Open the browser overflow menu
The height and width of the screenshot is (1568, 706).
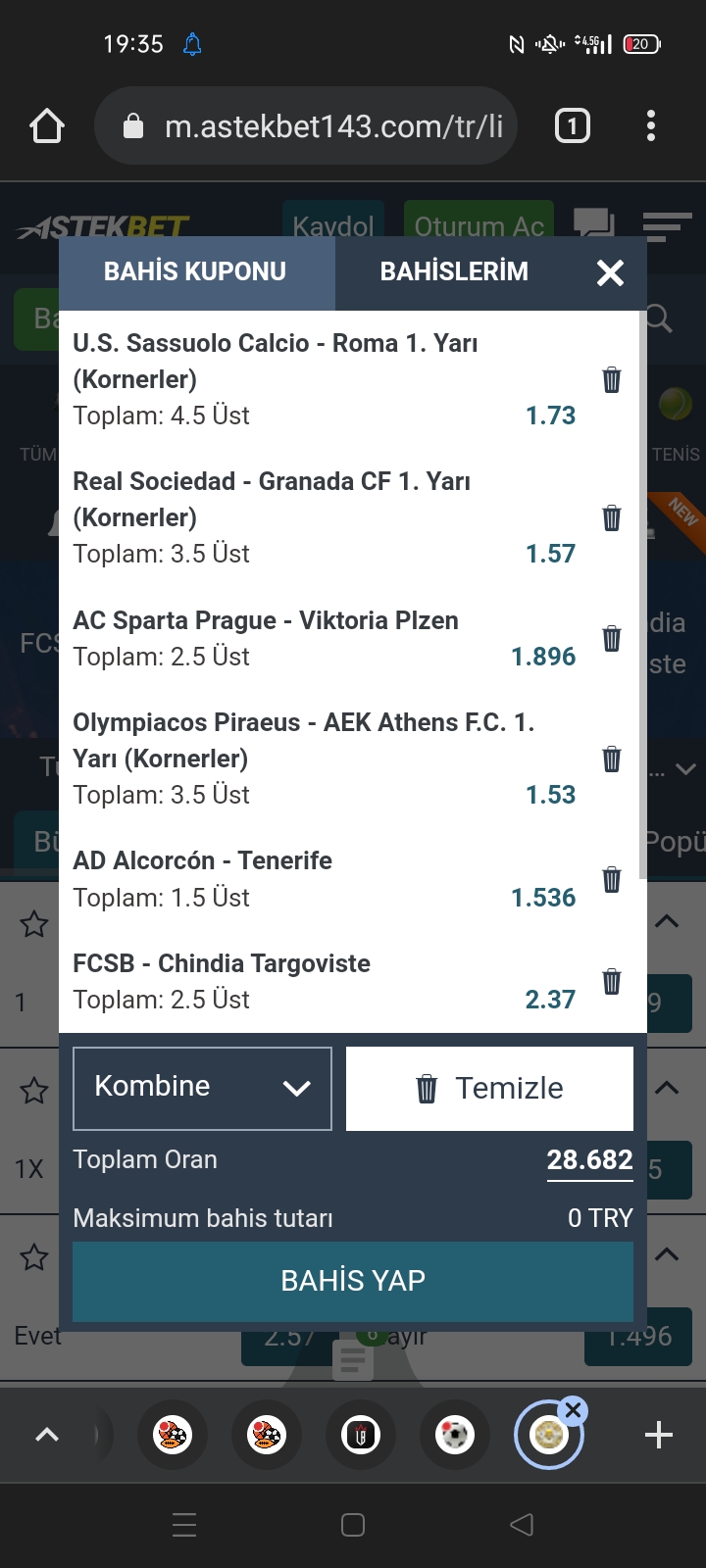[x=651, y=126]
